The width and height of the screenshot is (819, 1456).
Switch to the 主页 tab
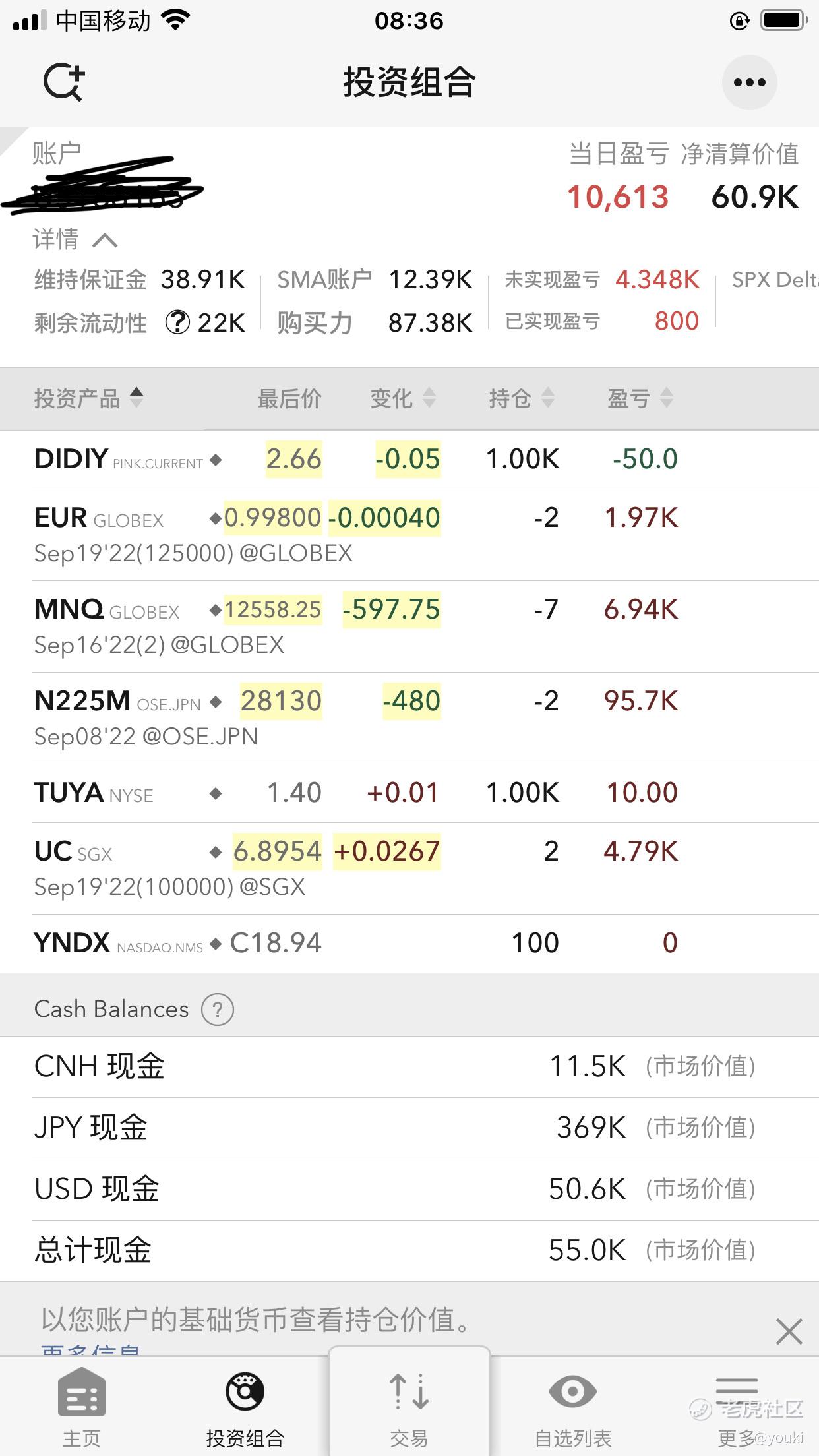click(x=82, y=1407)
